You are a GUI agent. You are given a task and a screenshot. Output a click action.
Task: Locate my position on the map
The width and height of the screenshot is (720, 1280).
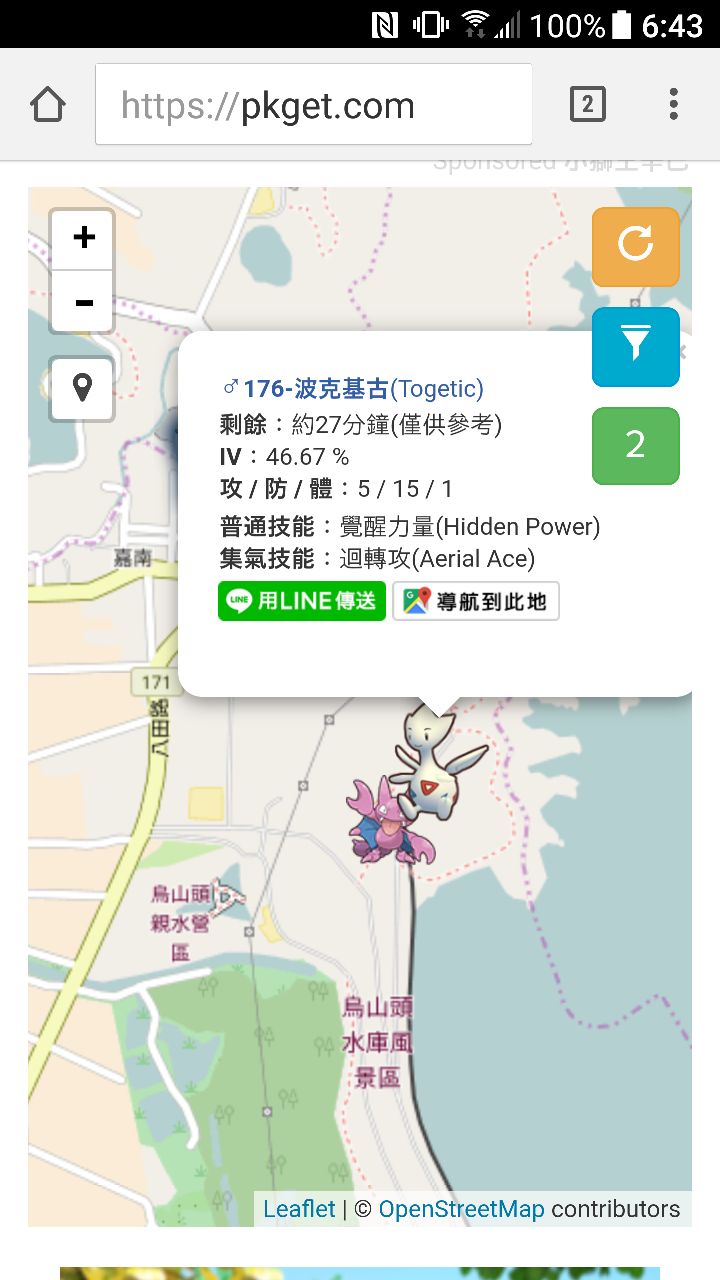click(x=82, y=387)
